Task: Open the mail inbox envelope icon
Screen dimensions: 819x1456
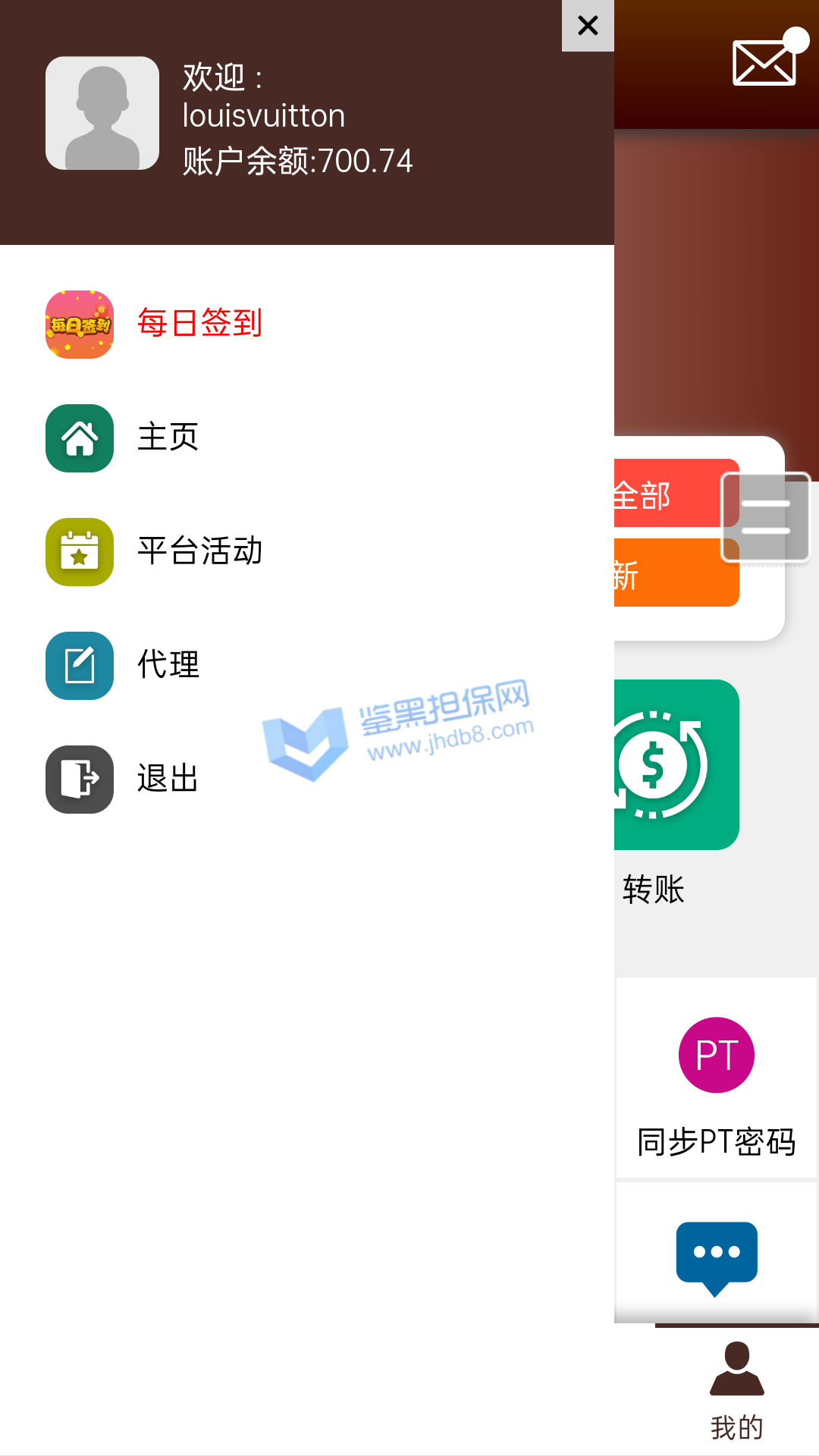Action: (764, 62)
